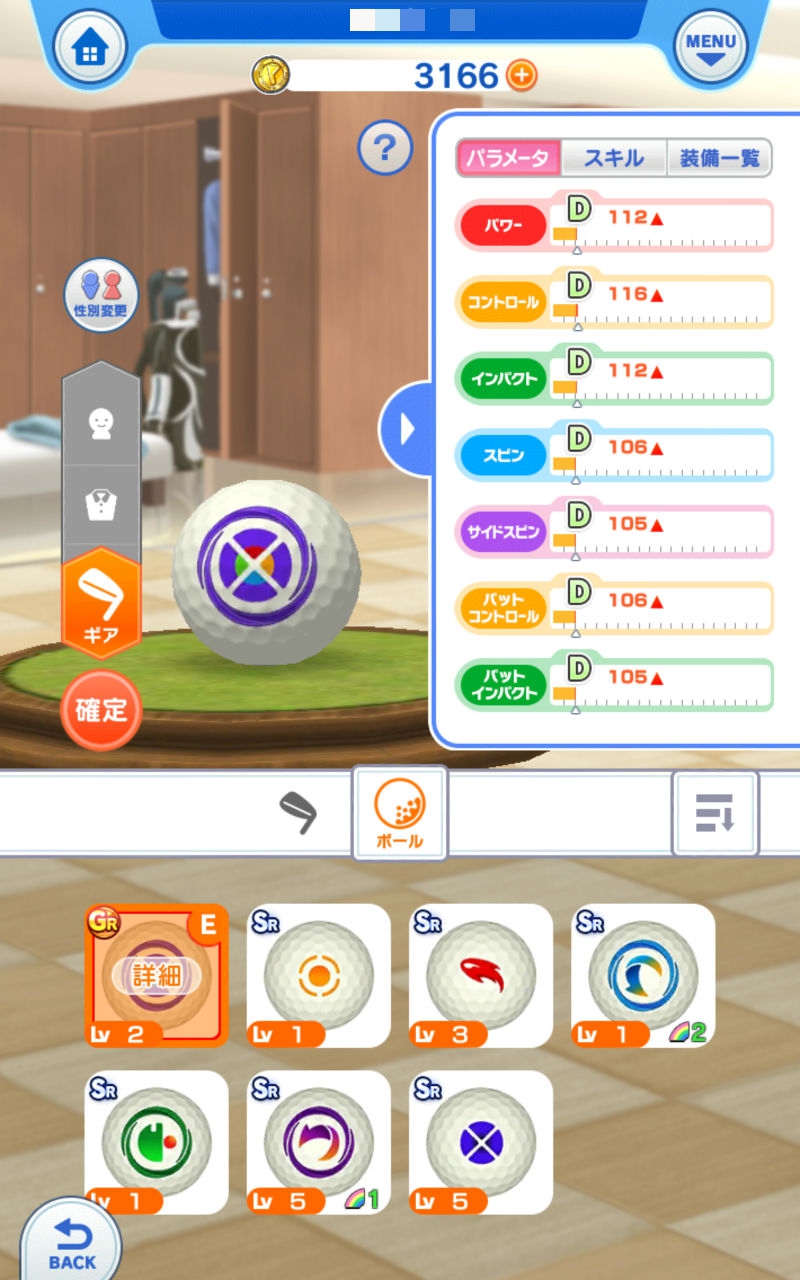Collapse the parameter panel arrow
Screen dimensions: 800x1280
click(405, 429)
